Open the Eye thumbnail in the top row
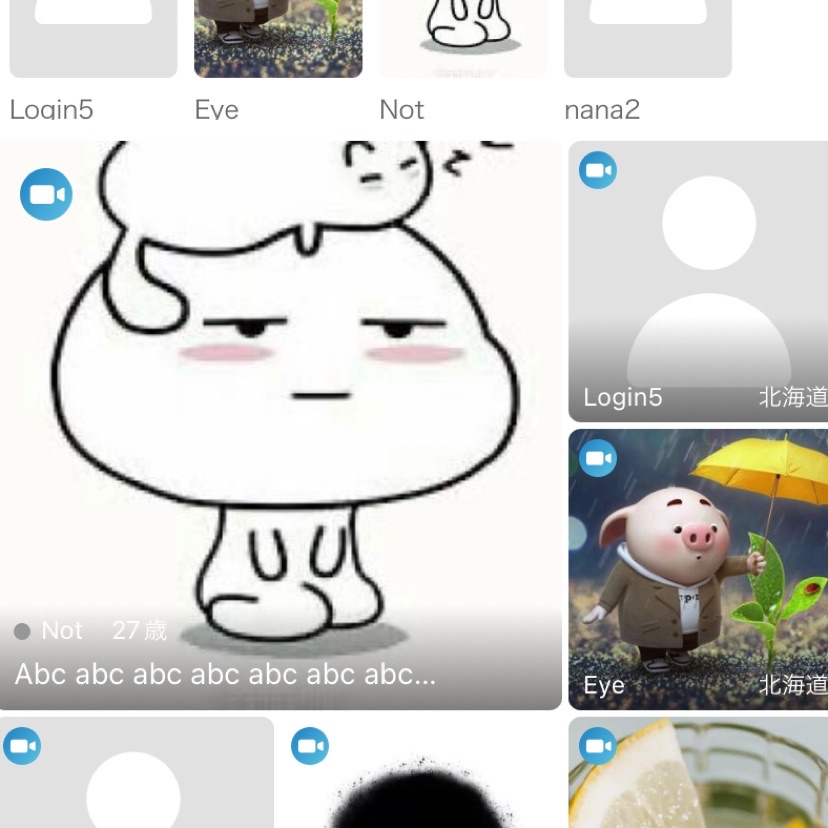This screenshot has width=828, height=828. (x=278, y=38)
